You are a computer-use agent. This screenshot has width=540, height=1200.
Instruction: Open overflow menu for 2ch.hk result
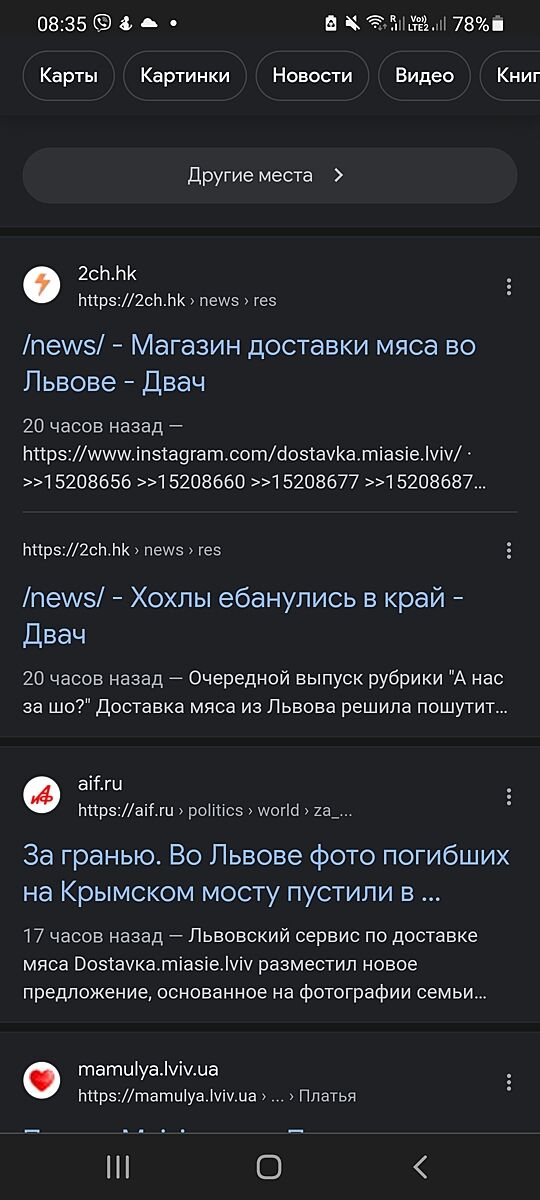point(509,287)
